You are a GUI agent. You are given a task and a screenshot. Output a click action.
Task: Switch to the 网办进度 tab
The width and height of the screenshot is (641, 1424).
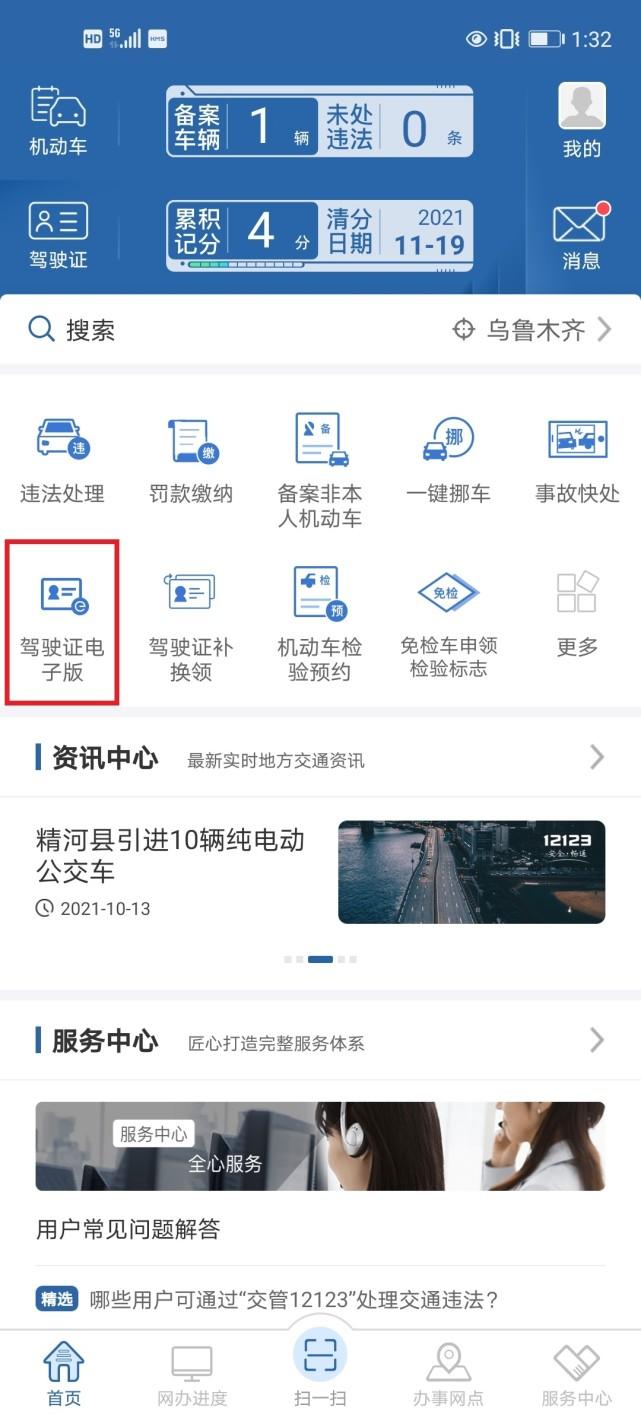pos(191,1376)
